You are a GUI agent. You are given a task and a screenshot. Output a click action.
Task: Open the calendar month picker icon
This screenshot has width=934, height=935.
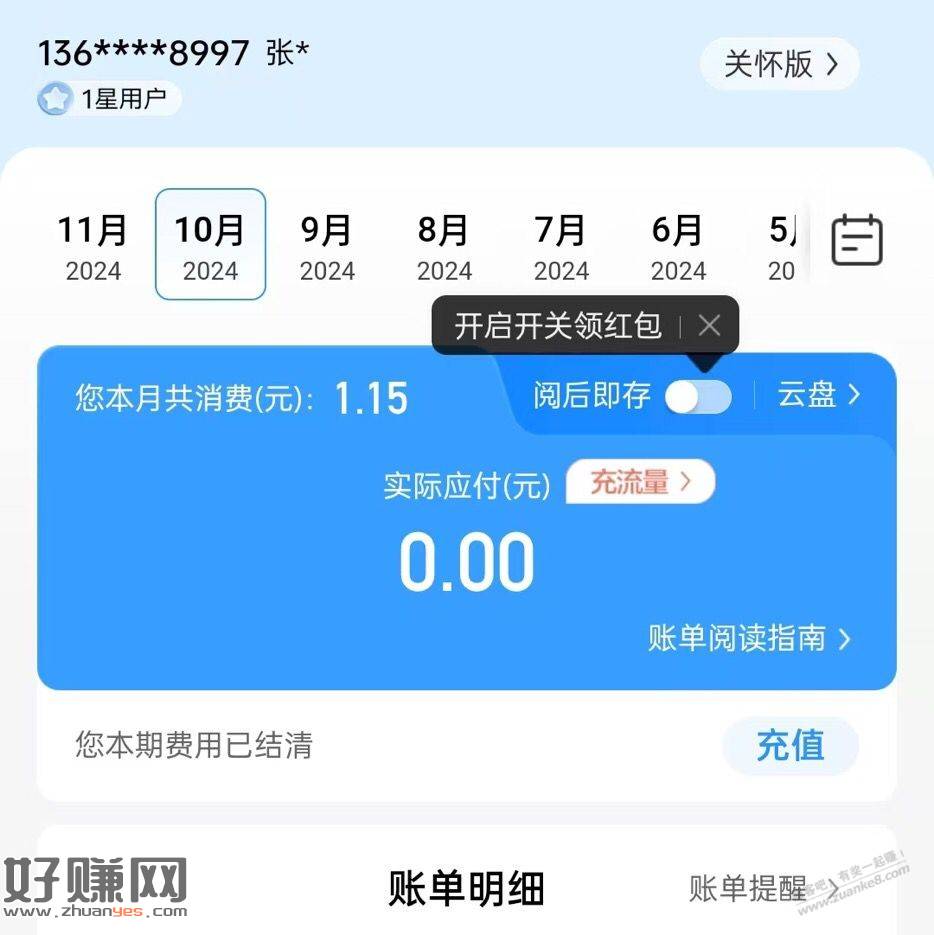[857, 240]
